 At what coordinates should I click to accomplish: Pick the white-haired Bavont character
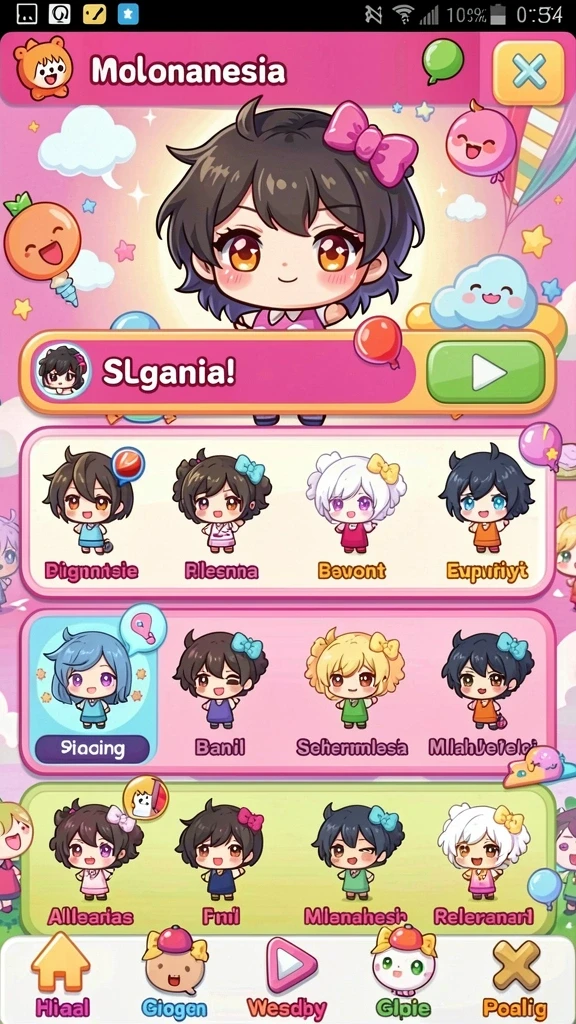pos(354,515)
